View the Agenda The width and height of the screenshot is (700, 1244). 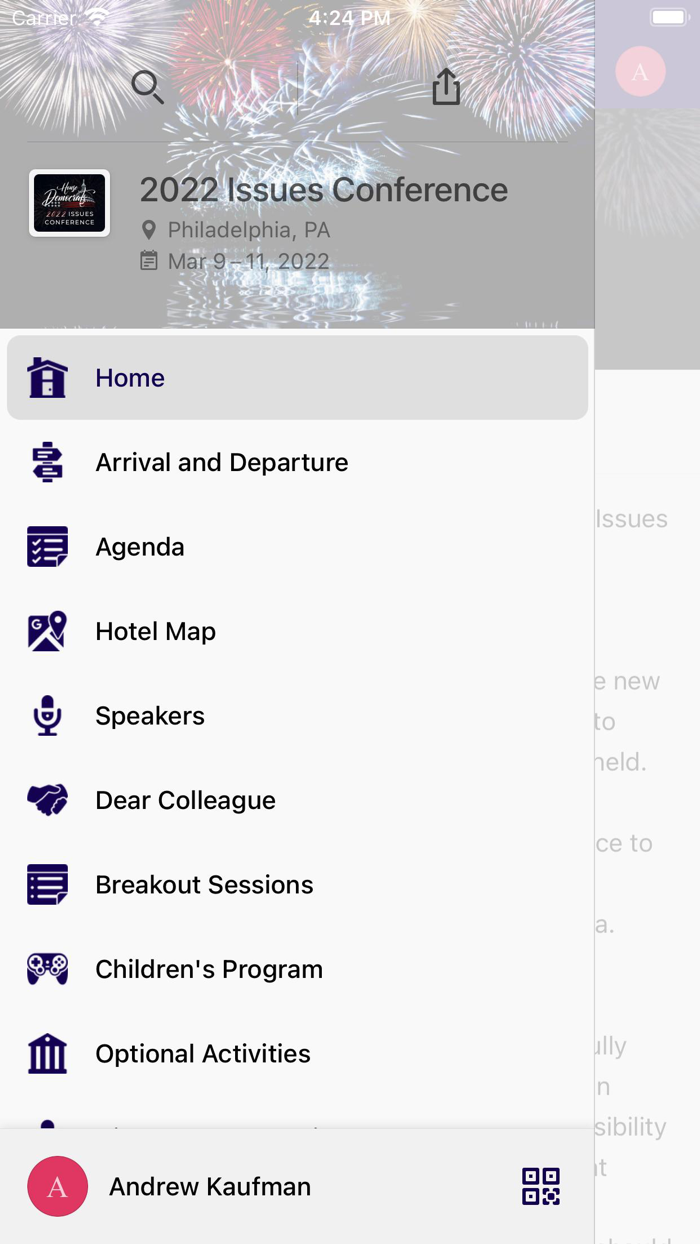click(x=297, y=547)
